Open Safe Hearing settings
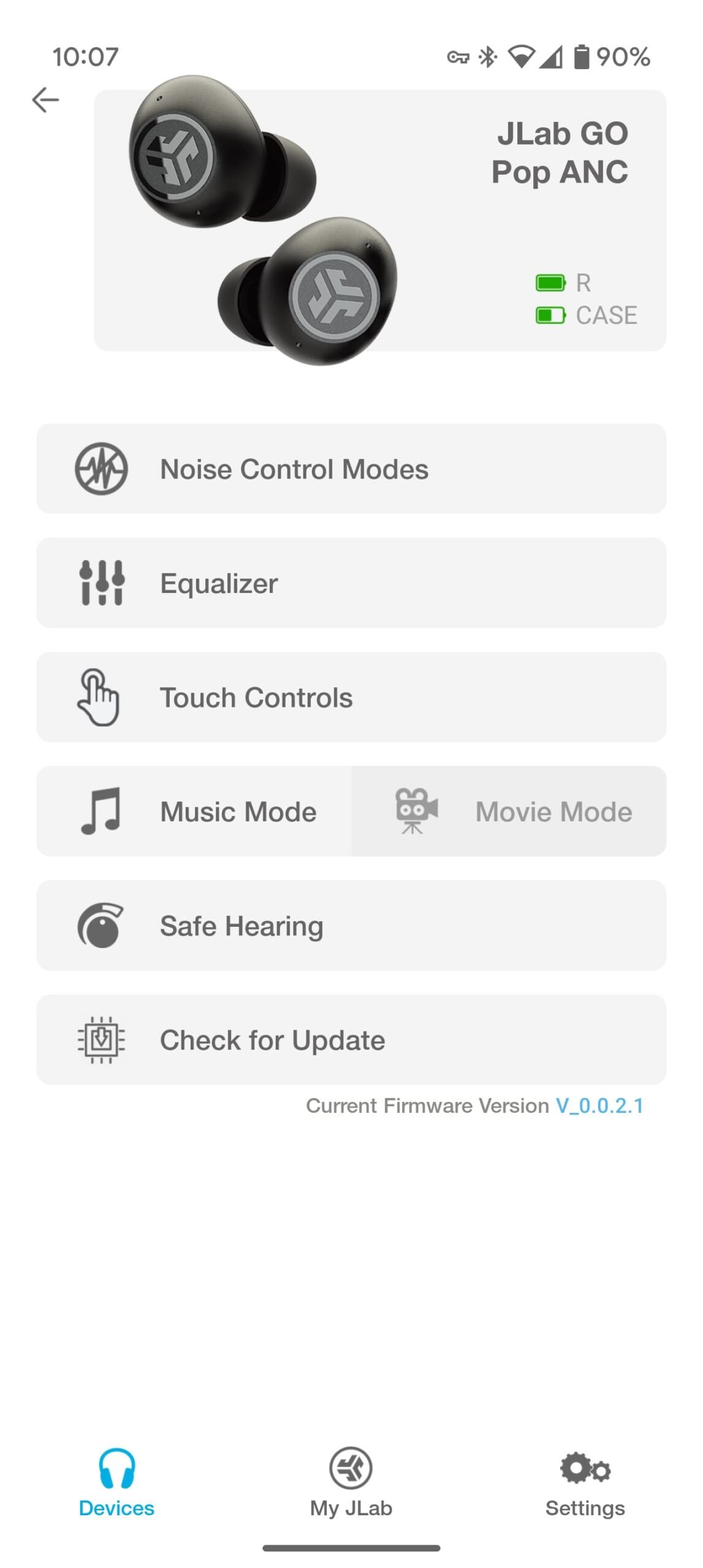The image size is (703, 1568). point(351,925)
